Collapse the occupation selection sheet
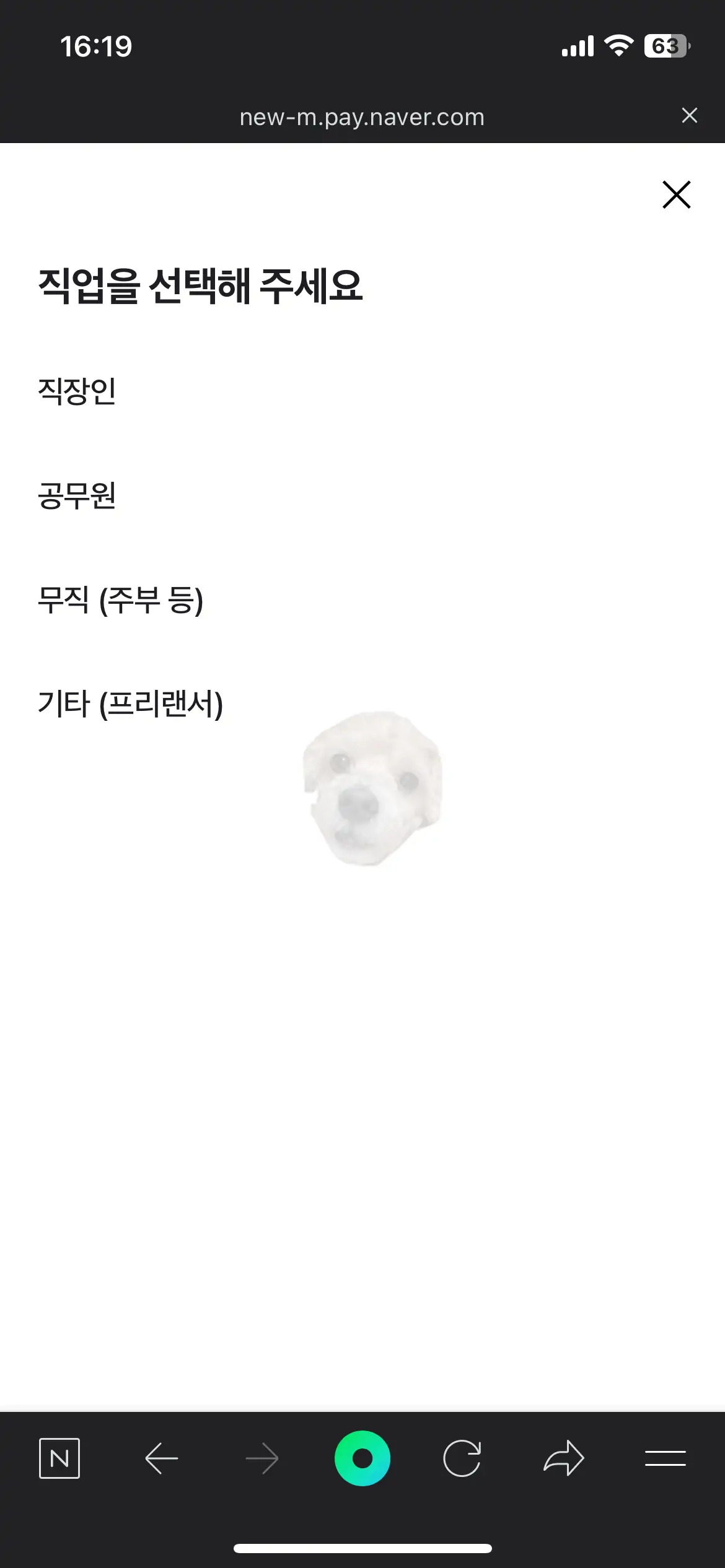The width and height of the screenshot is (725, 1568). (x=677, y=196)
